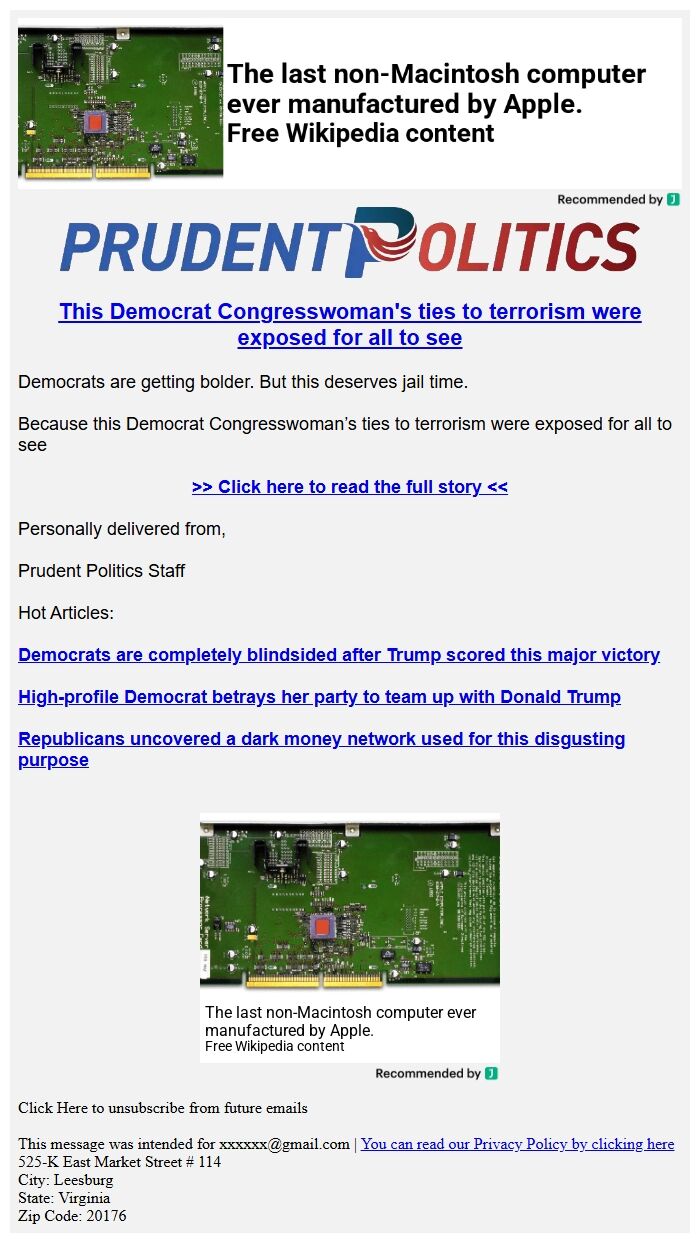Unsubscribe from future emails

(x=163, y=1108)
